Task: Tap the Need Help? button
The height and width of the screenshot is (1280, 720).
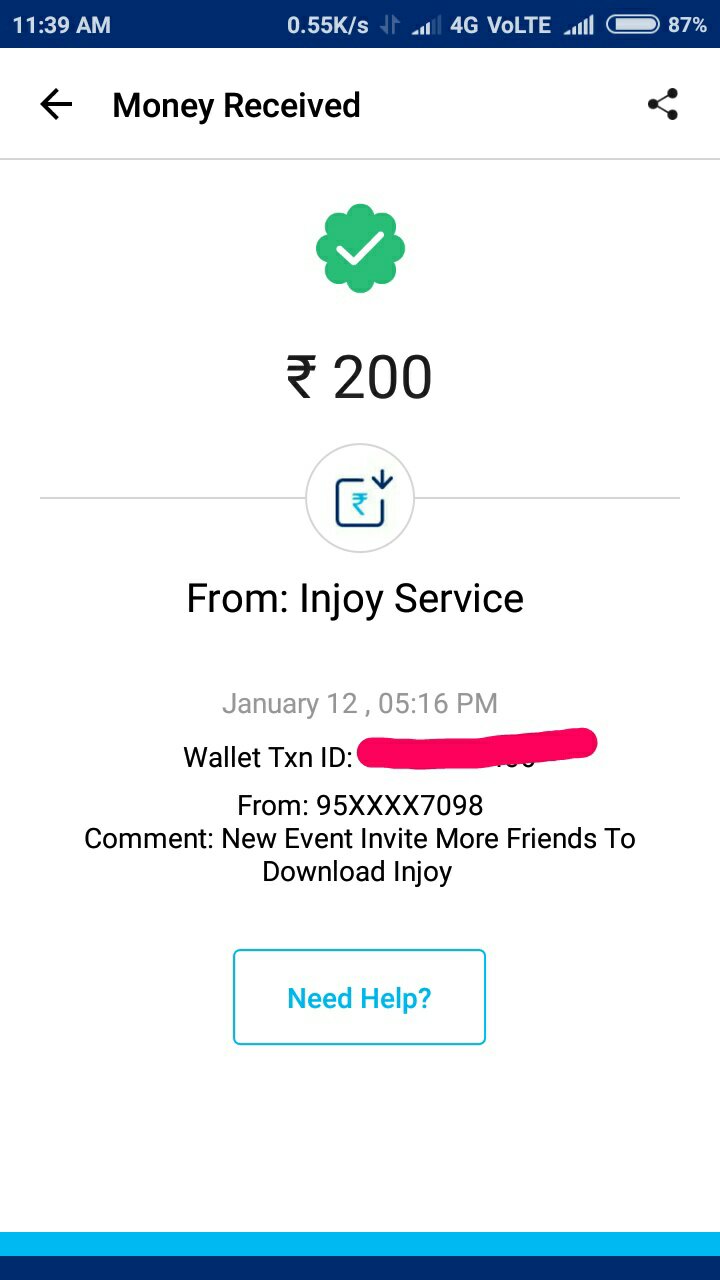Action: pyautogui.click(x=359, y=997)
